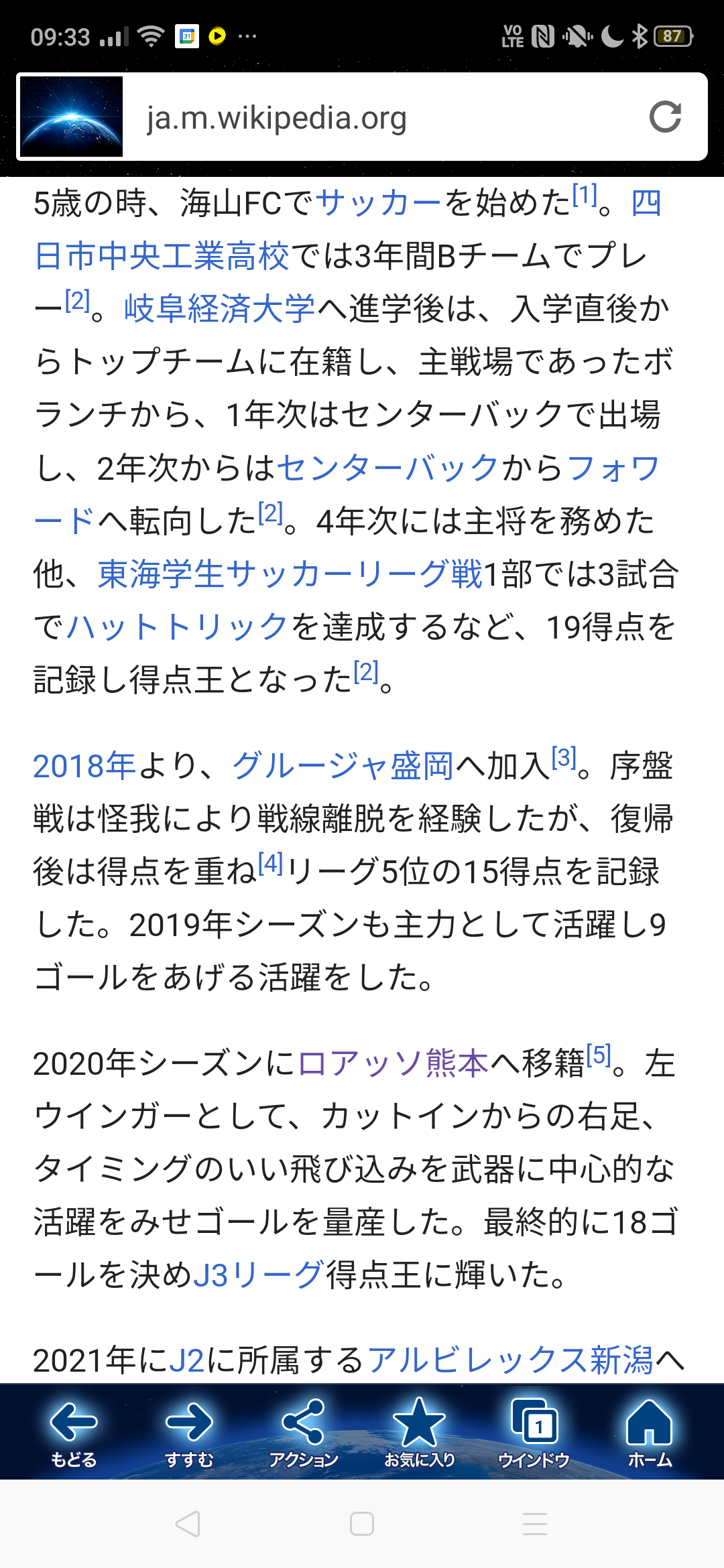Image resolution: width=724 pixels, height=1568 pixels.
Task: Tap the system back triangle
Action: click(x=188, y=1524)
